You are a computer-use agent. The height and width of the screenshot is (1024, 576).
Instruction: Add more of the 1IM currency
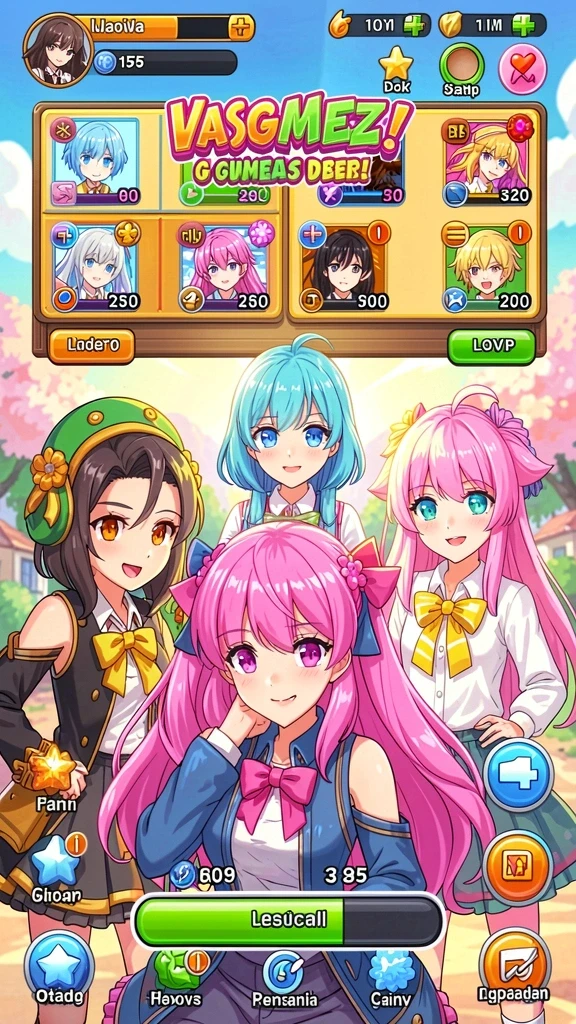click(x=524, y=25)
